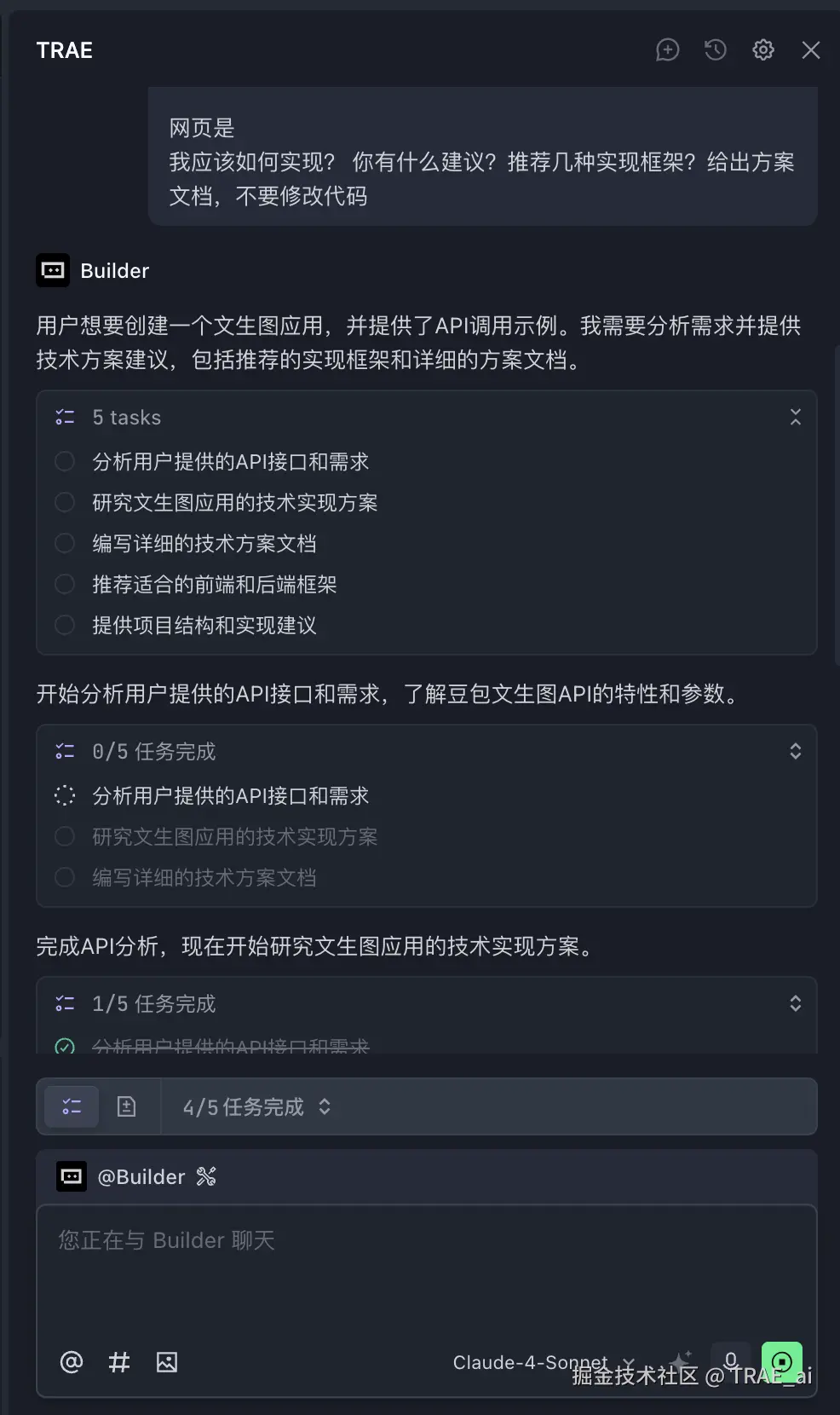The width and height of the screenshot is (840, 1415).
Task: Open the chat history
Action: [715, 50]
